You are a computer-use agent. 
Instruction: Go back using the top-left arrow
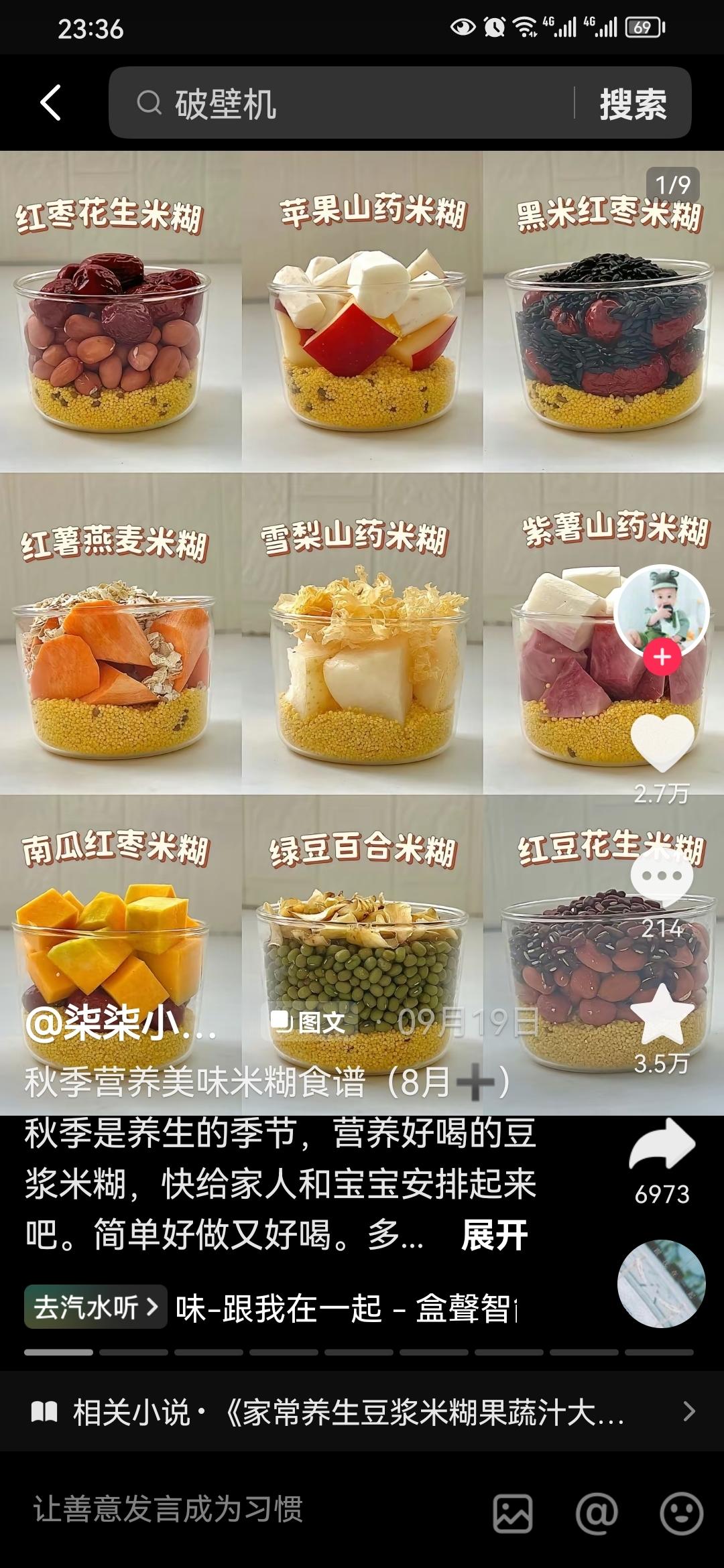click(x=51, y=103)
